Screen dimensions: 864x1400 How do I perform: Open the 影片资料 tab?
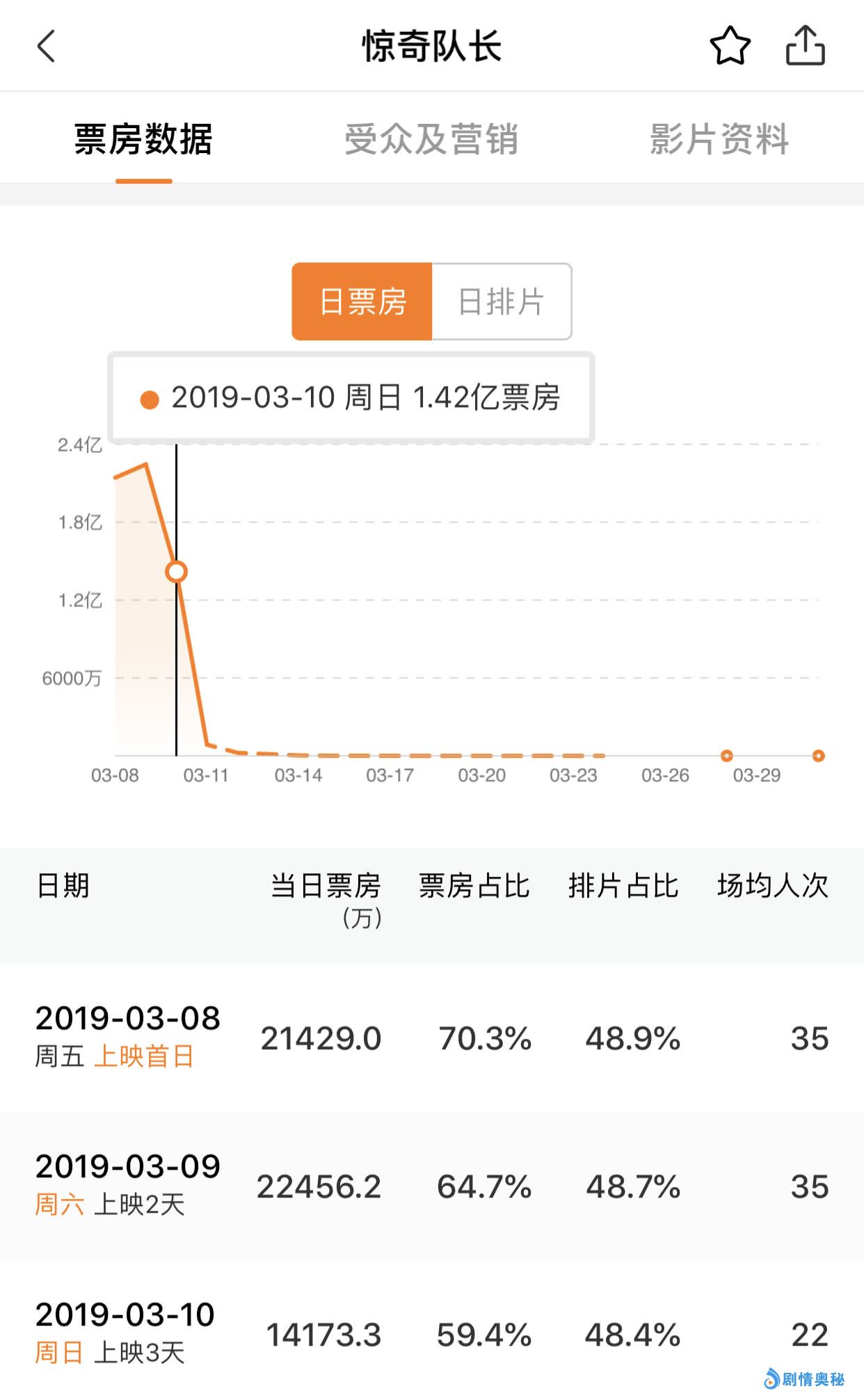click(719, 139)
